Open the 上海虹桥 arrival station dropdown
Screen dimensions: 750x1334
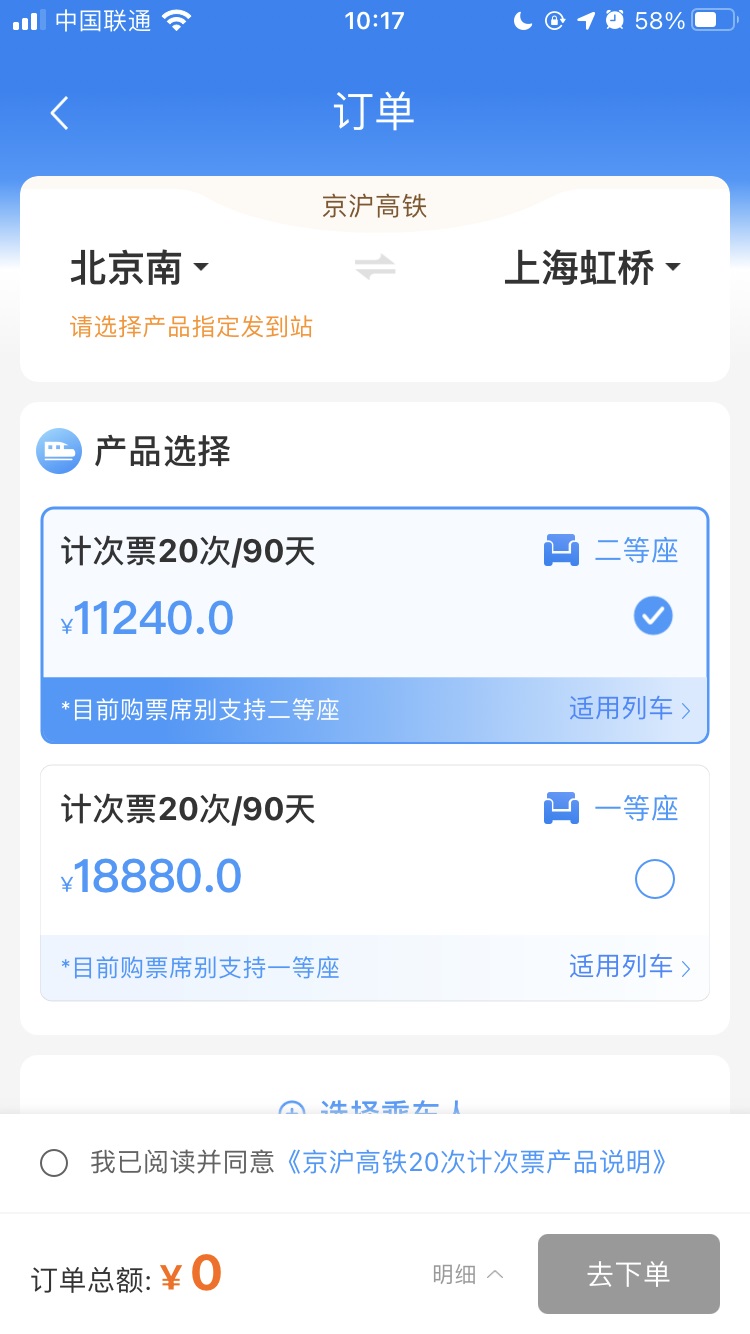pyautogui.click(x=592, y=268)
